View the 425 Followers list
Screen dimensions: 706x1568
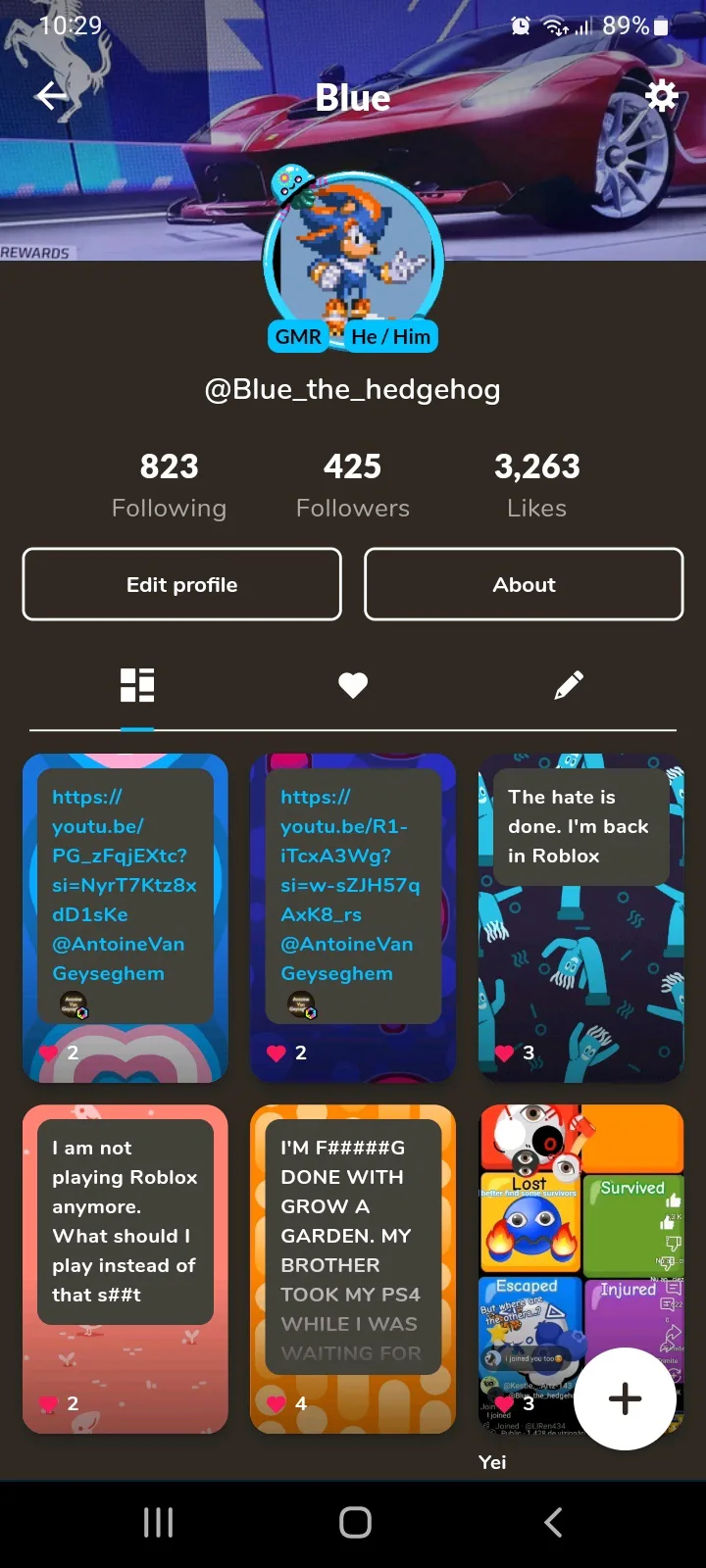point(353,485)
